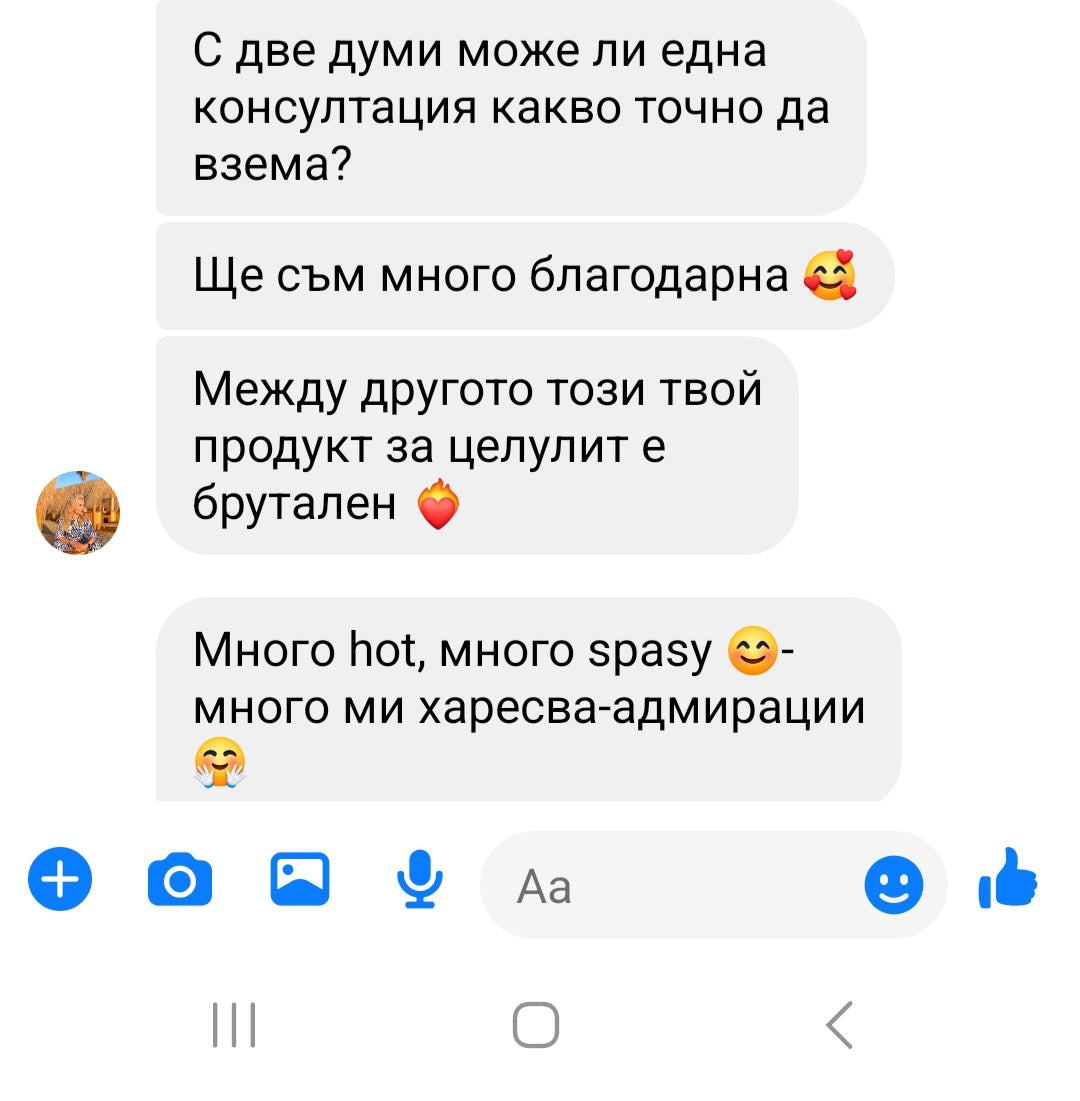Open the camera to take a photo
The image size is (1080, 1101).
pyautogui.click(x=180, y=881)
